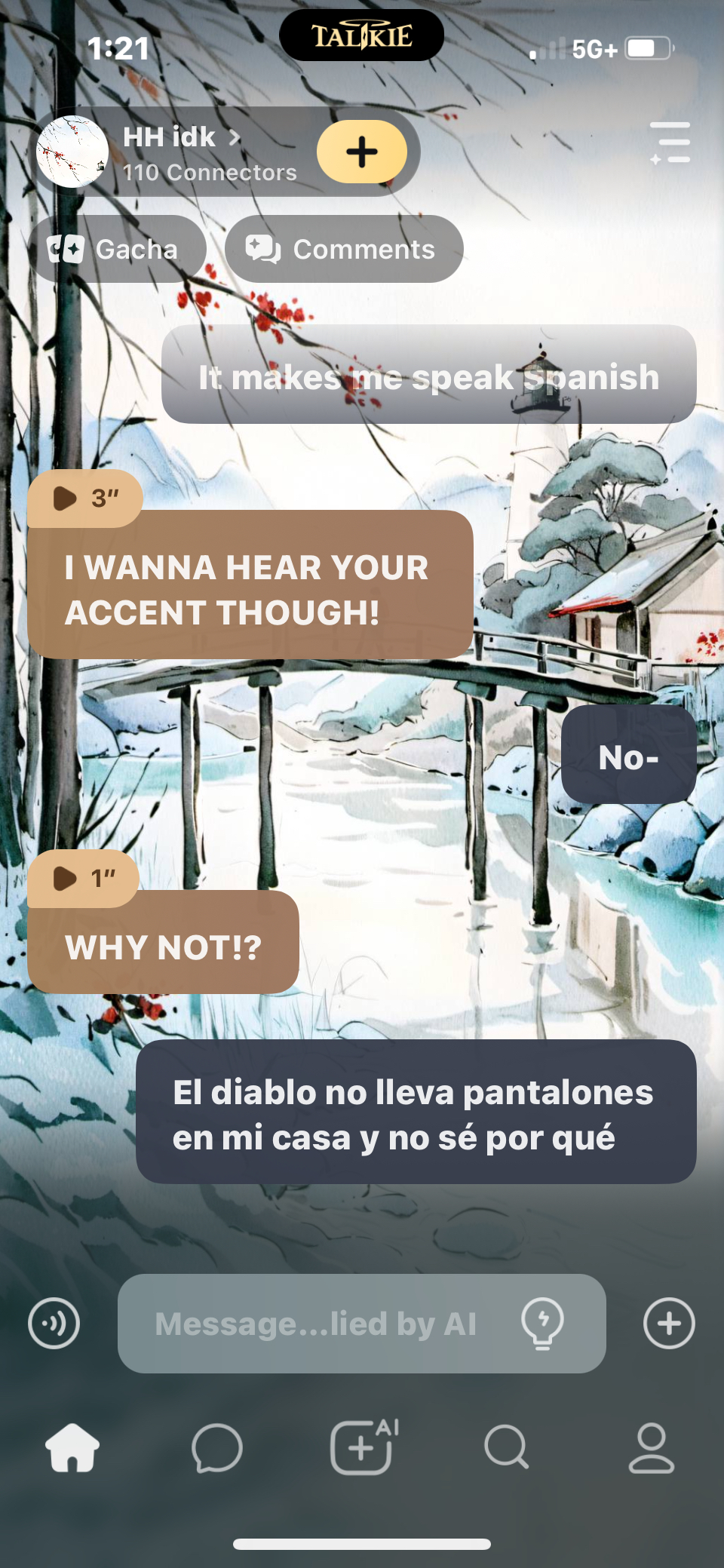This screenshot has height=1568, width=724.
Task: Play the 1-second voice message
Action: (x=83, y=878)
